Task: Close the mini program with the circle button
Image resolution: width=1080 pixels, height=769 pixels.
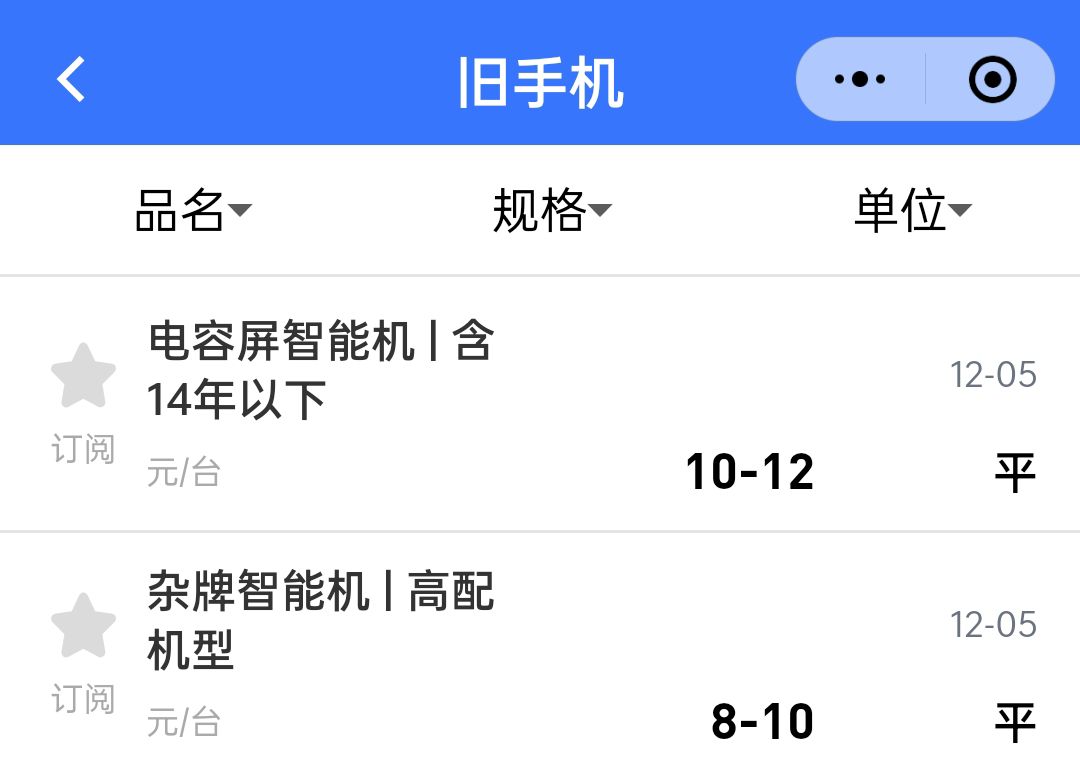Action: coord(992,79)
